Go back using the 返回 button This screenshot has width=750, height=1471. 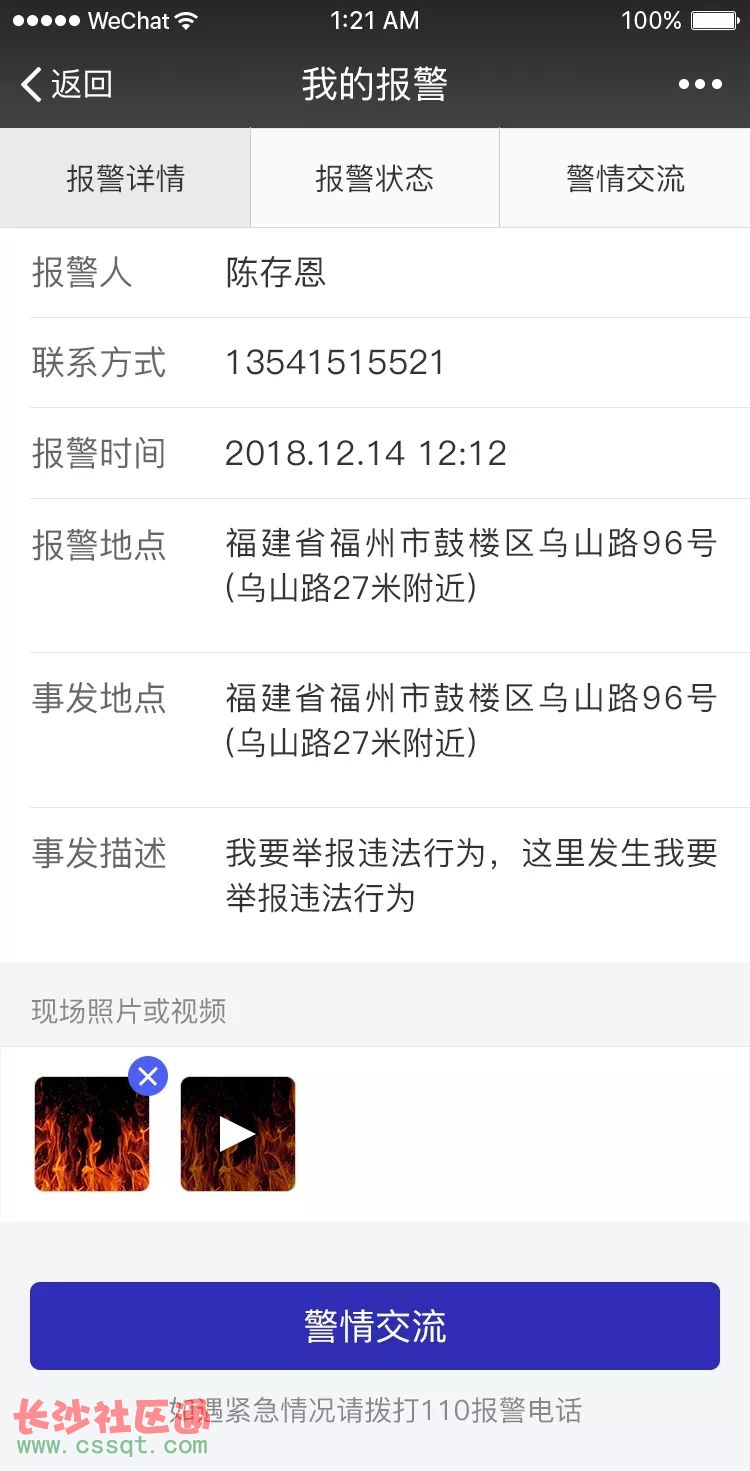click(x=66, y=84)
